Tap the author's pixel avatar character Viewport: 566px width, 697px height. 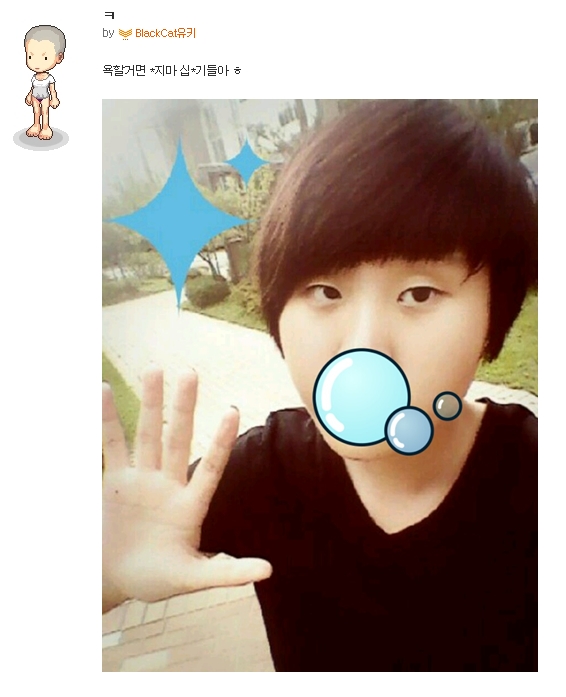(41, 87)
